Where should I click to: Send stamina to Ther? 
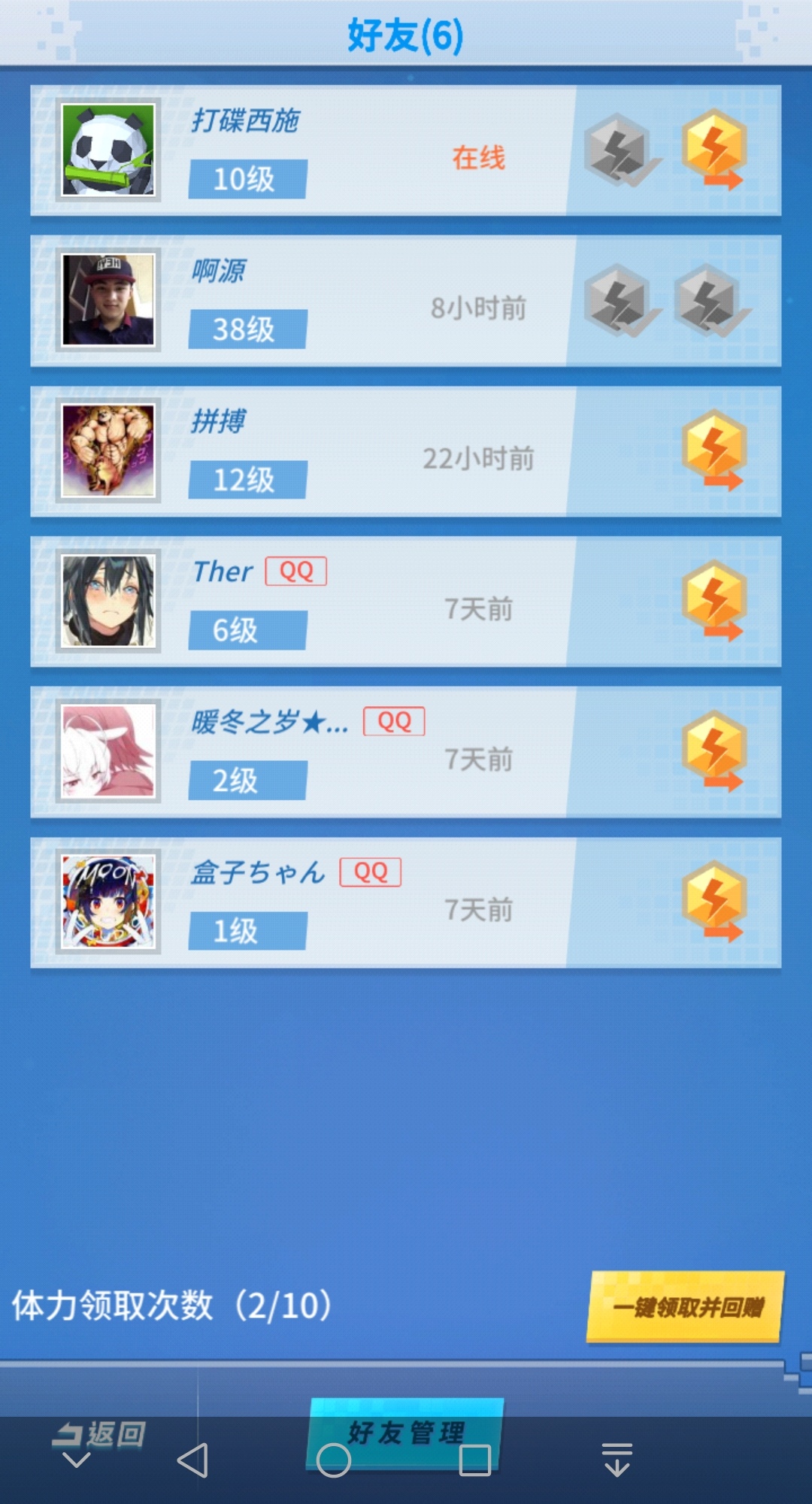point(713,602)
